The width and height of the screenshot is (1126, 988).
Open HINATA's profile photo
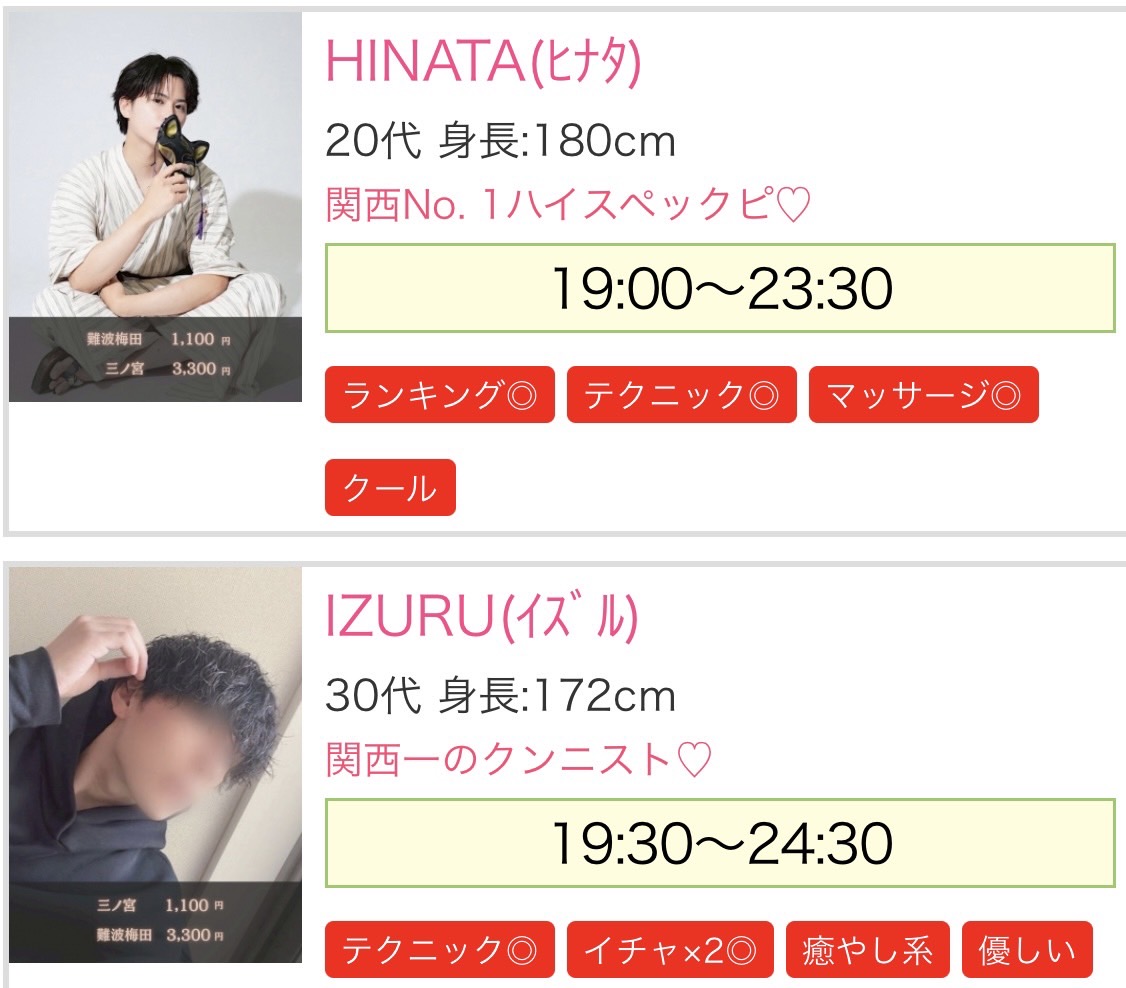pos(155,207)
